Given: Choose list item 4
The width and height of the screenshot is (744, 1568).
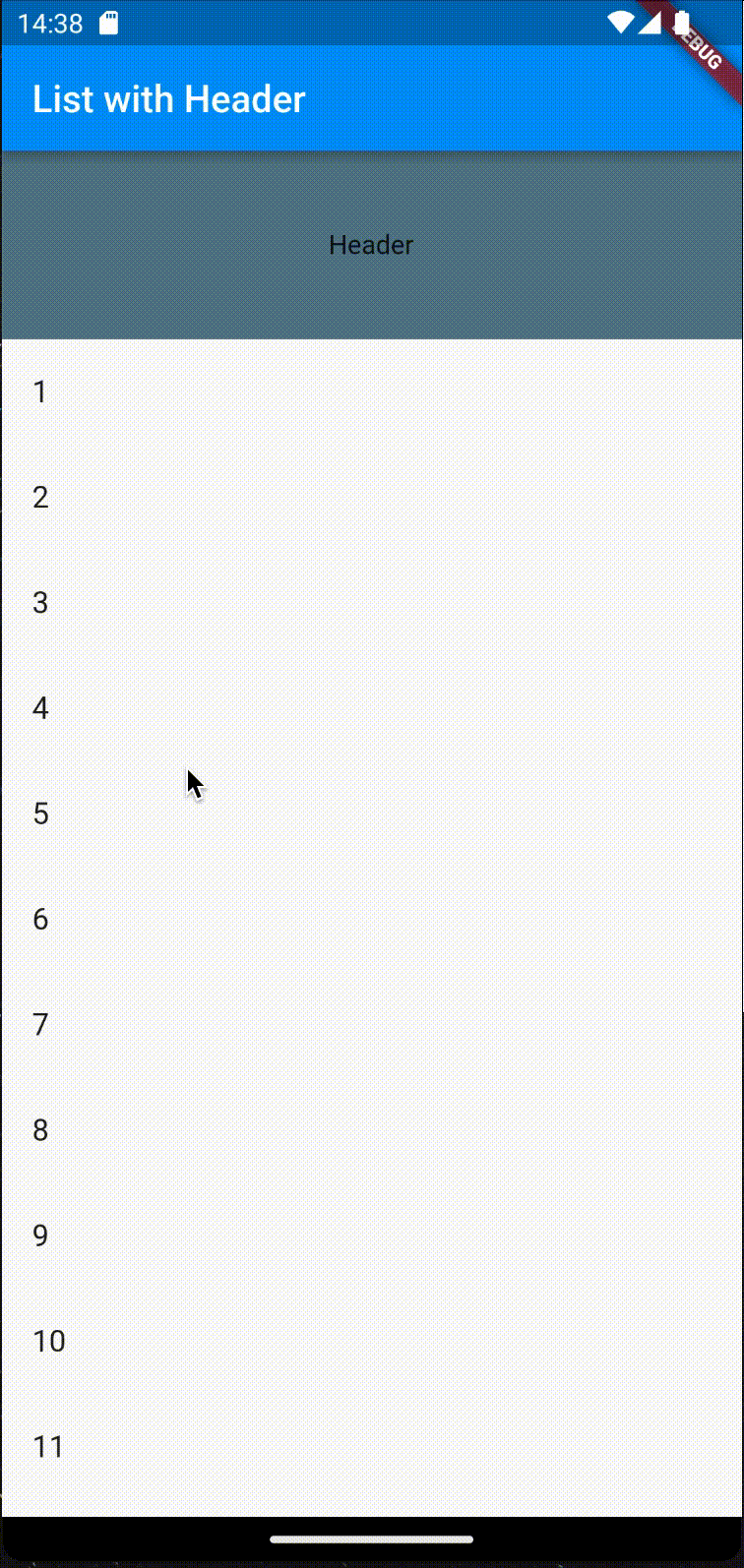Looking at the screenshot, I should [x=372, y=707].
